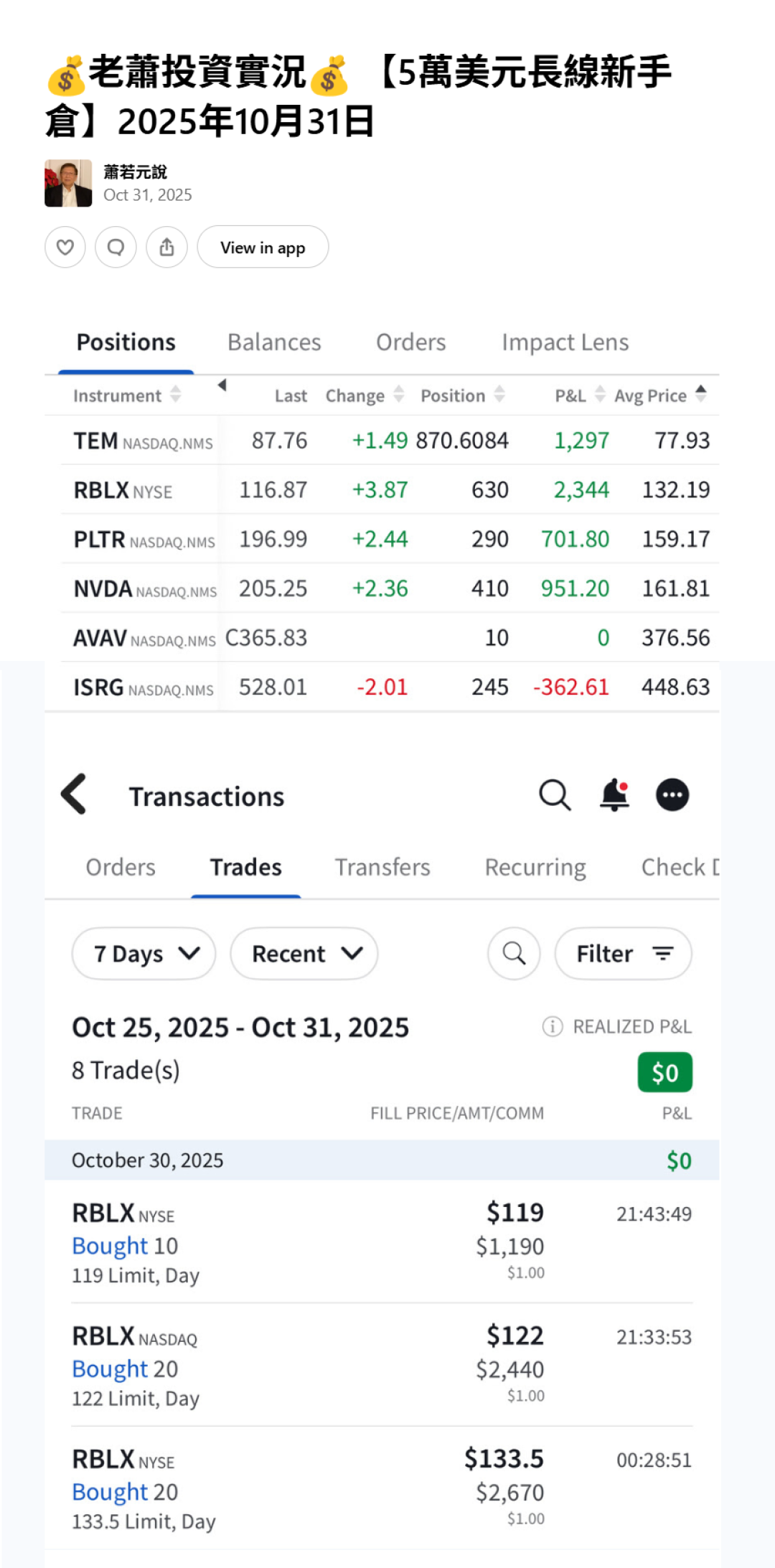Open the comments on this post

pyautogui.click(x=116, y=248)
